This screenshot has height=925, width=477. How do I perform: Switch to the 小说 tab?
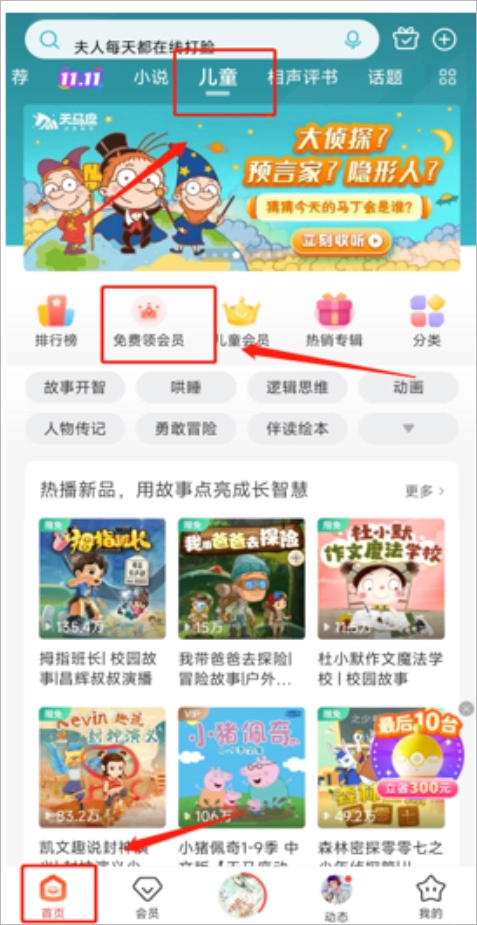tap(151, 77)
